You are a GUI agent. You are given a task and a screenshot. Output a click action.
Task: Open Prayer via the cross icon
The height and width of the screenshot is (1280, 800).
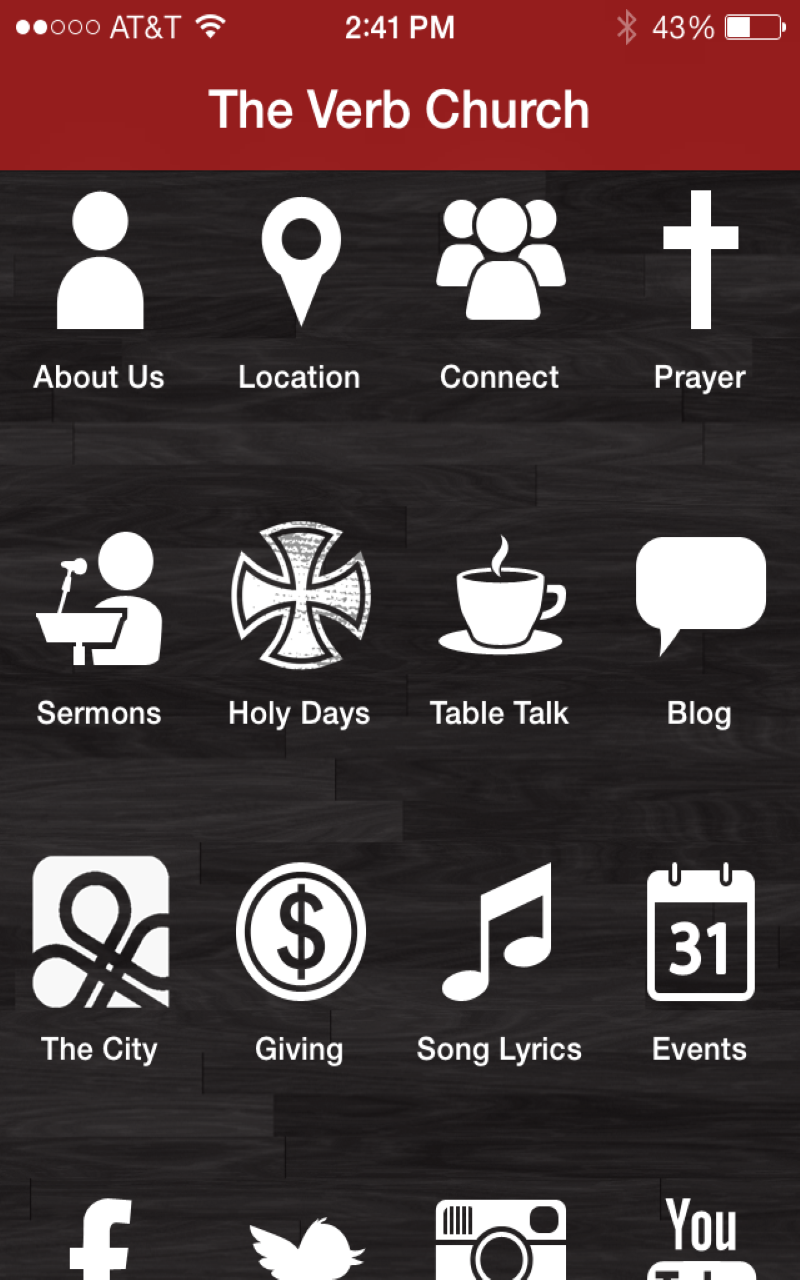pyautogui.click(x=699, y=260)
